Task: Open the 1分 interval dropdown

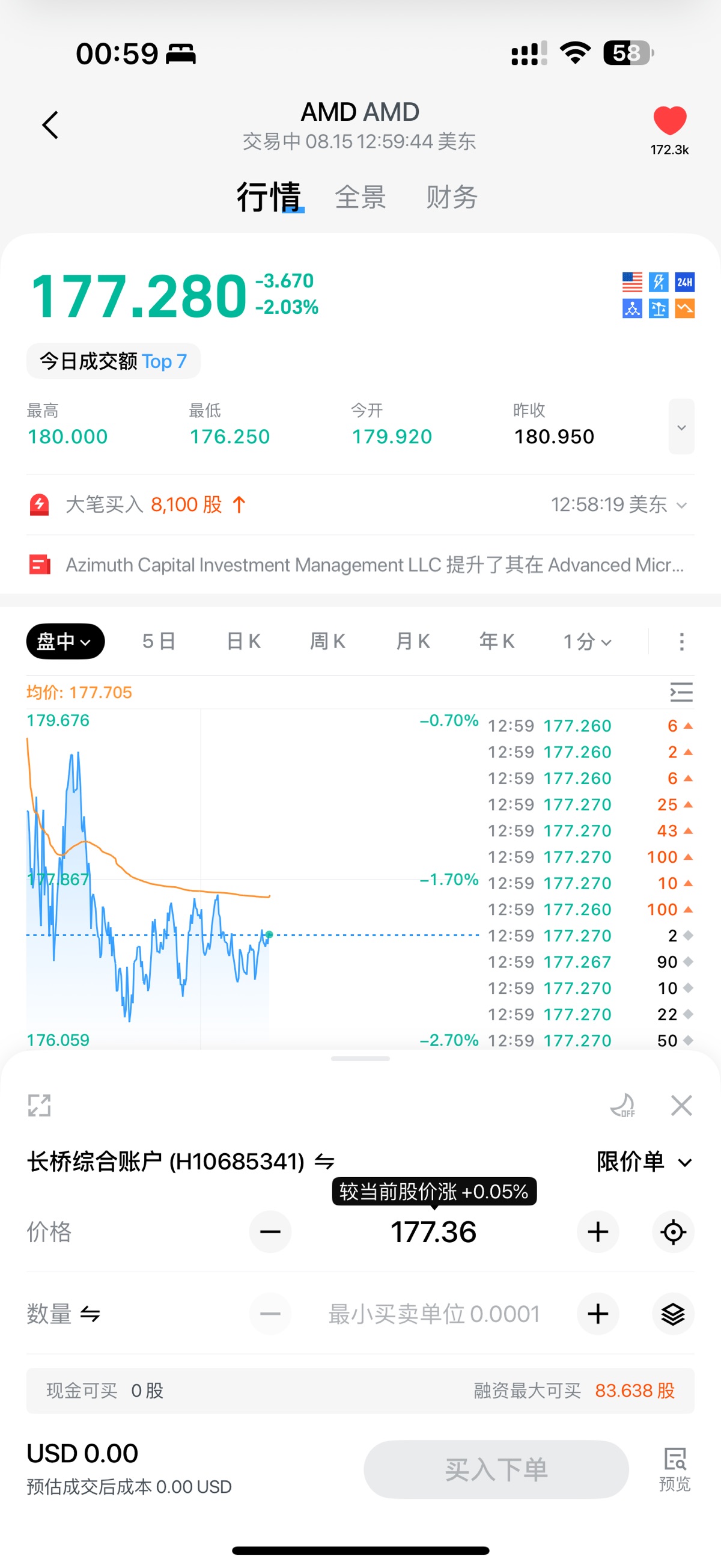Action: click(587, 642)
